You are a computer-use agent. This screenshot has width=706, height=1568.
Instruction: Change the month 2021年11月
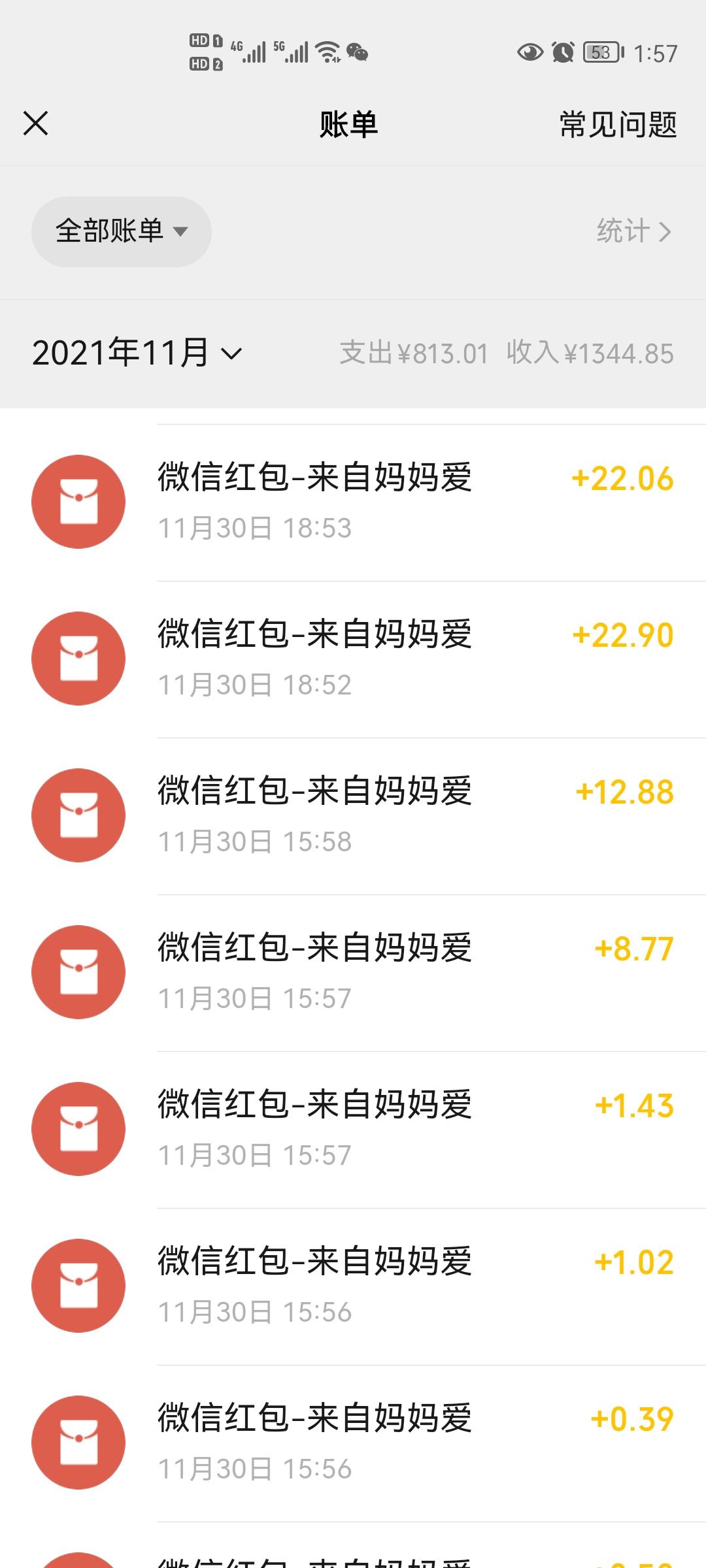coord(137,353)
